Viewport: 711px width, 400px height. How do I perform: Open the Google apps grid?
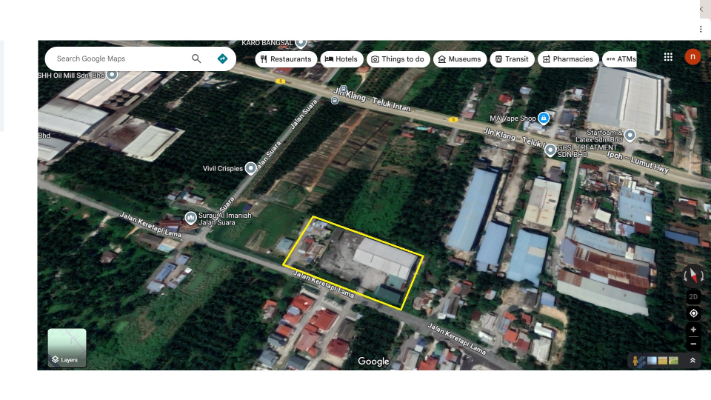tap(668, 57)
